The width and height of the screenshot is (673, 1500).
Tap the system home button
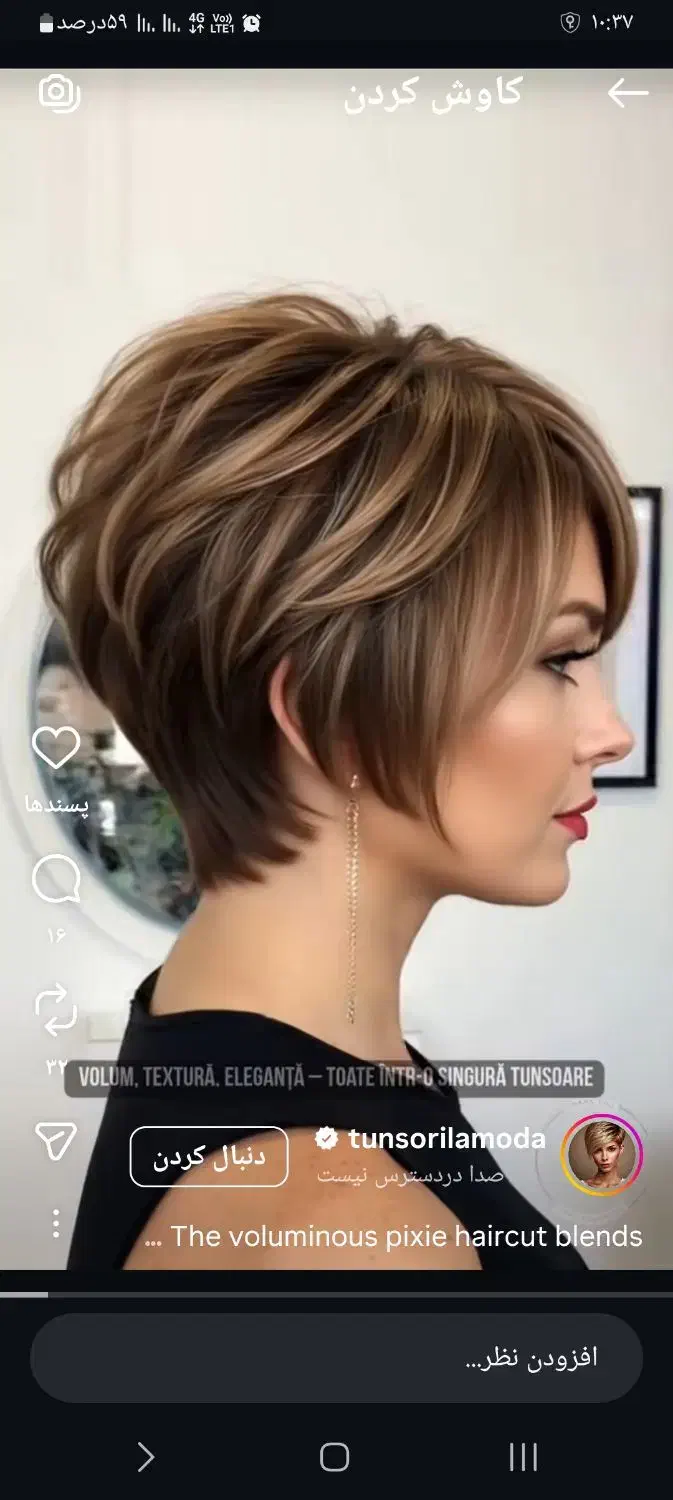pyautogui.click(x=334, y=1457)
